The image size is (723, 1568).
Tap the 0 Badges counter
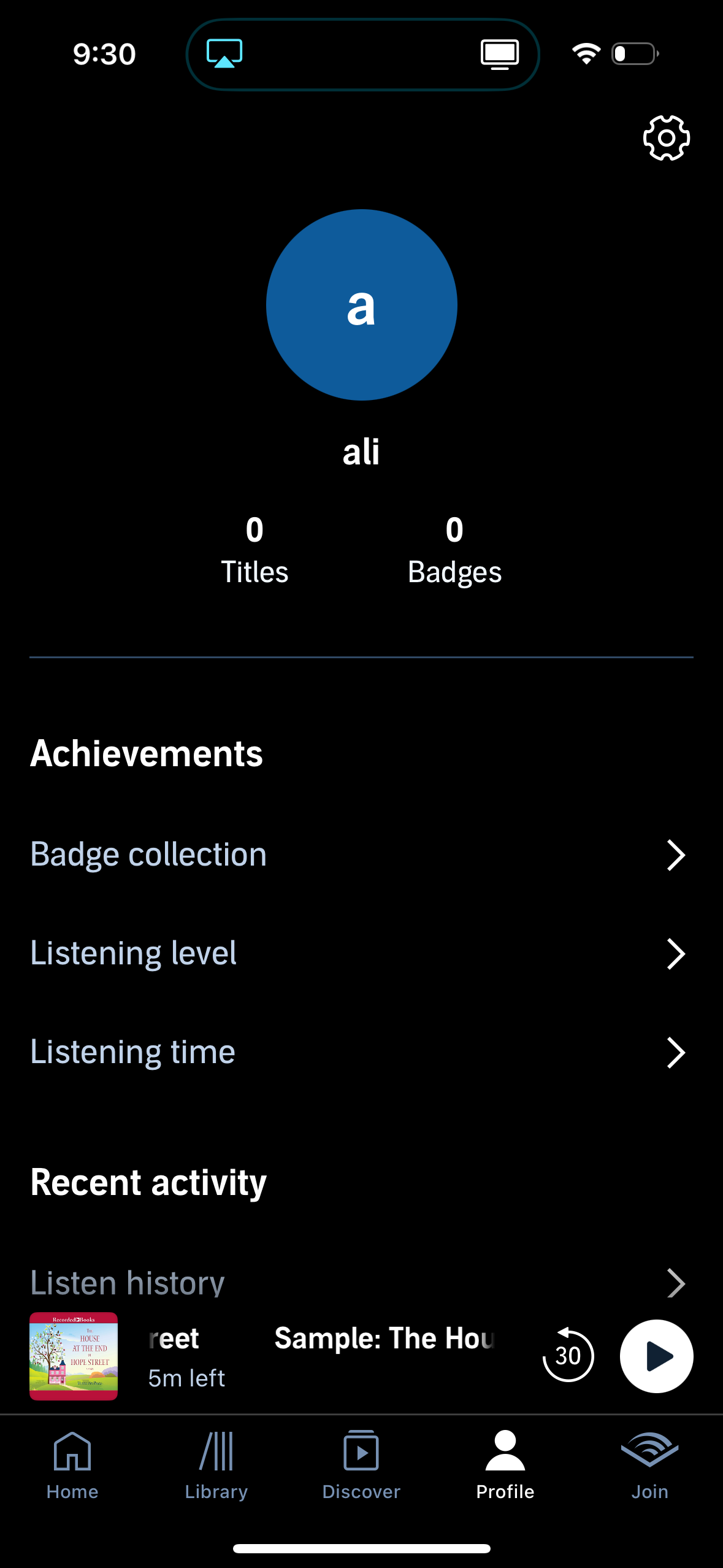pos(454,549)
